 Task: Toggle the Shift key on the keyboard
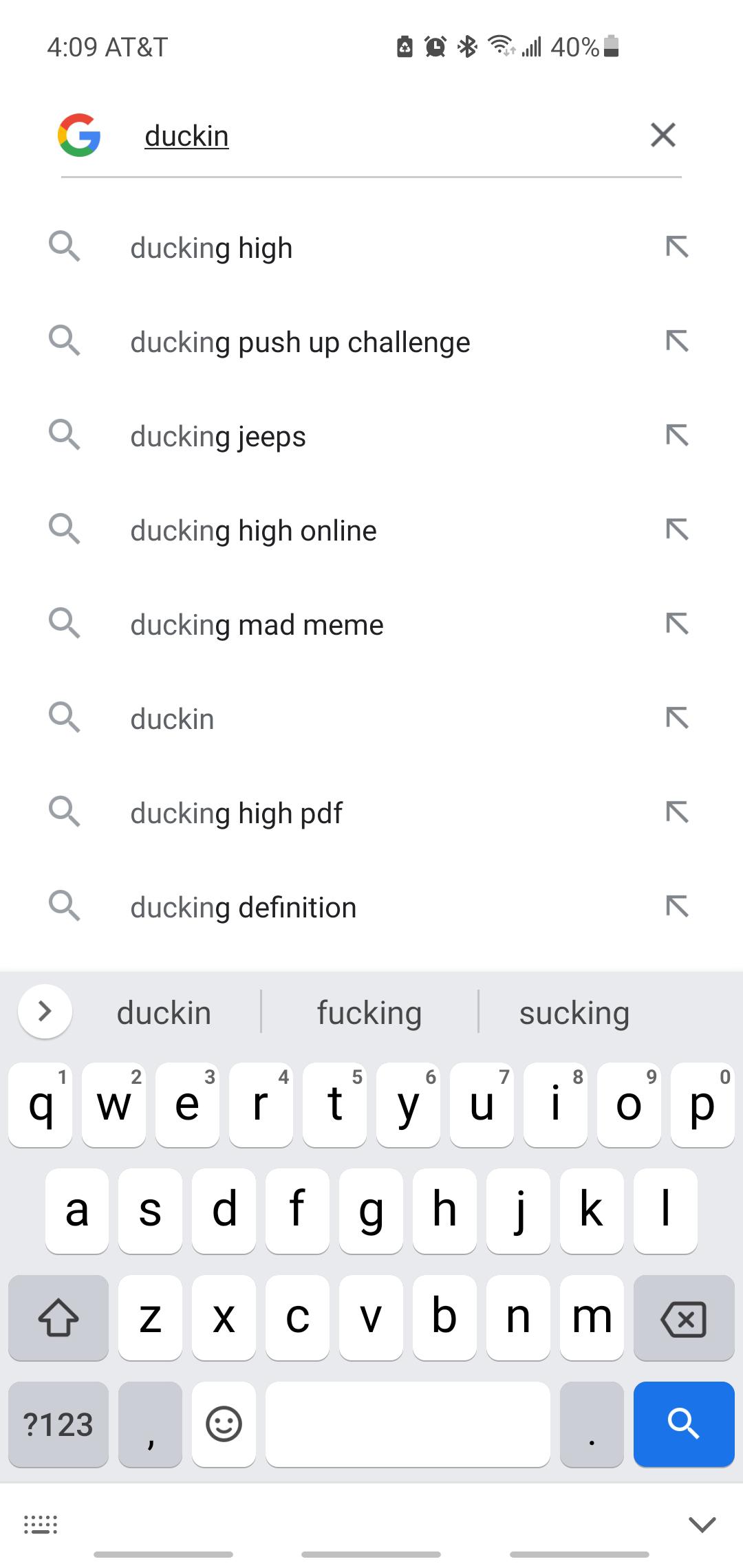click(x=58, y=1318)
